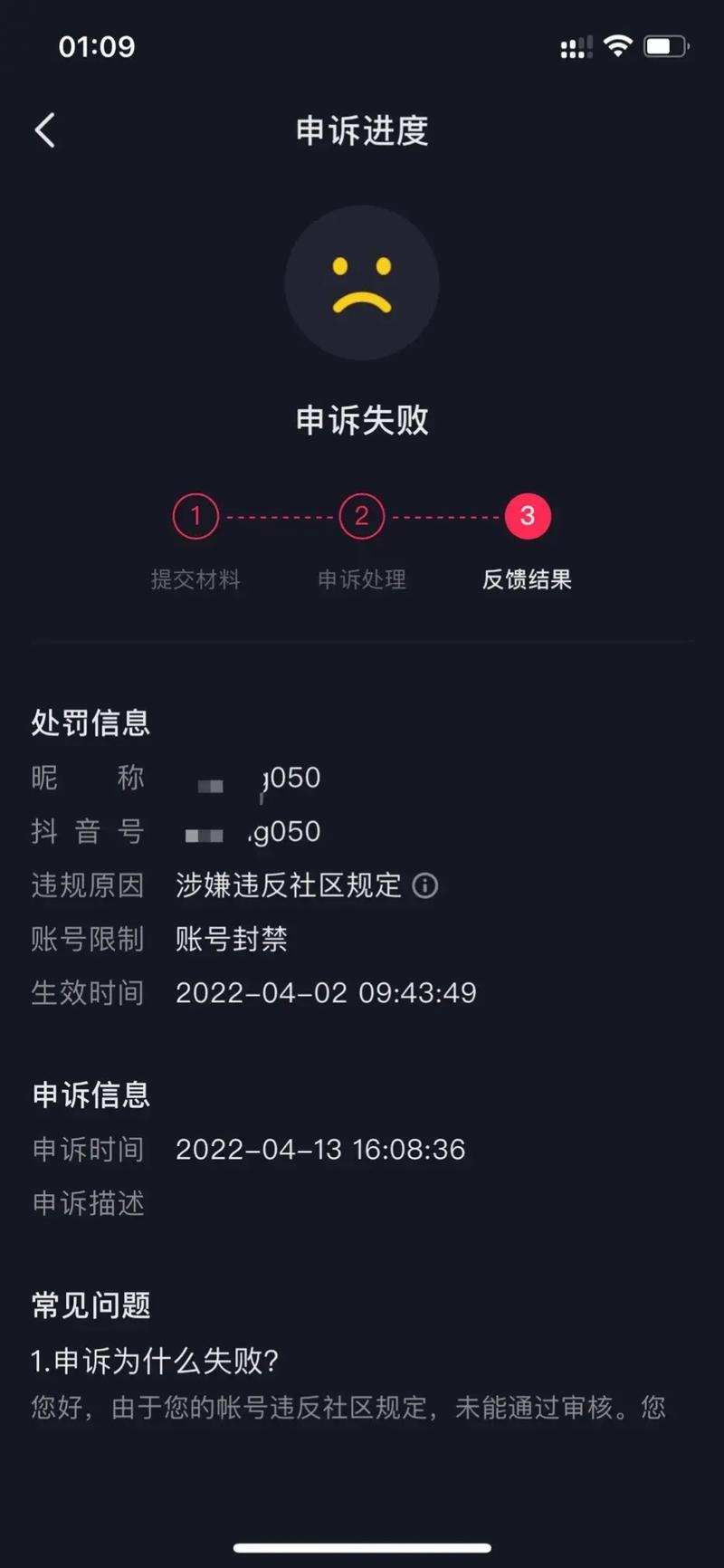724x1568 pixels.
Task: Tap the battery indicator
Action: (x=665, y=45)
